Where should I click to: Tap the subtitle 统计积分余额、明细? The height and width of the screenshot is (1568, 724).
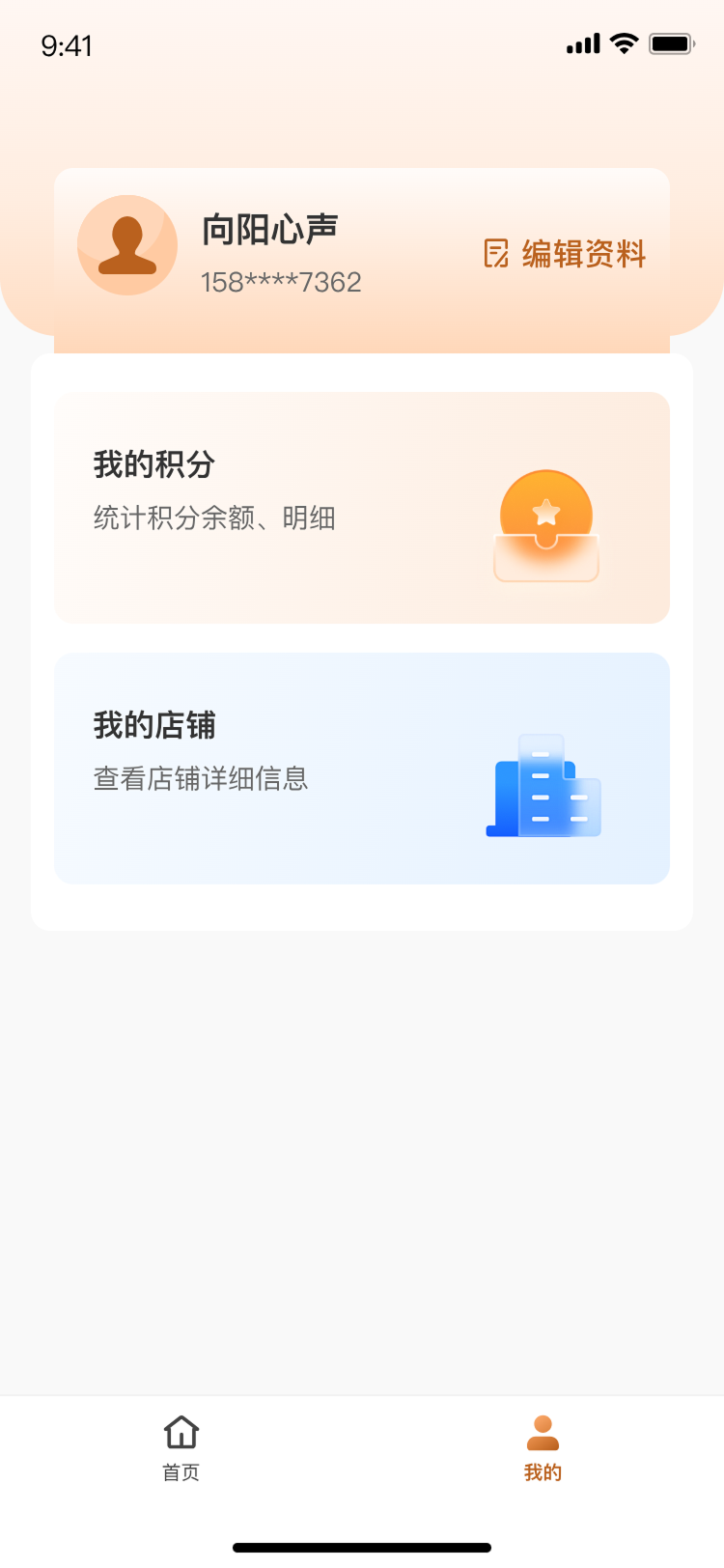pyautogui.click(x=214, y=518)
